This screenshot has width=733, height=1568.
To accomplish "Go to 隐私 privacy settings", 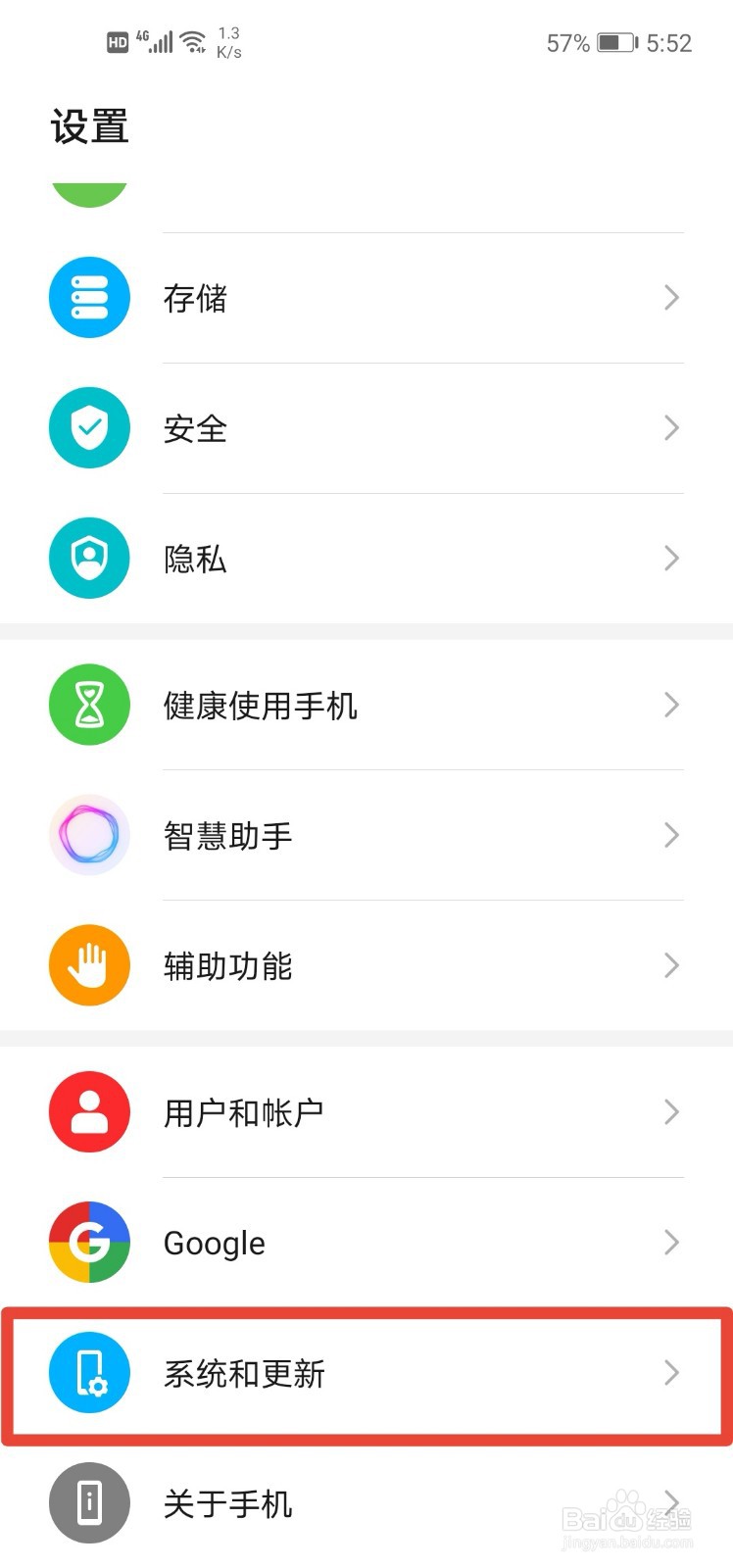I will [366, 559].
